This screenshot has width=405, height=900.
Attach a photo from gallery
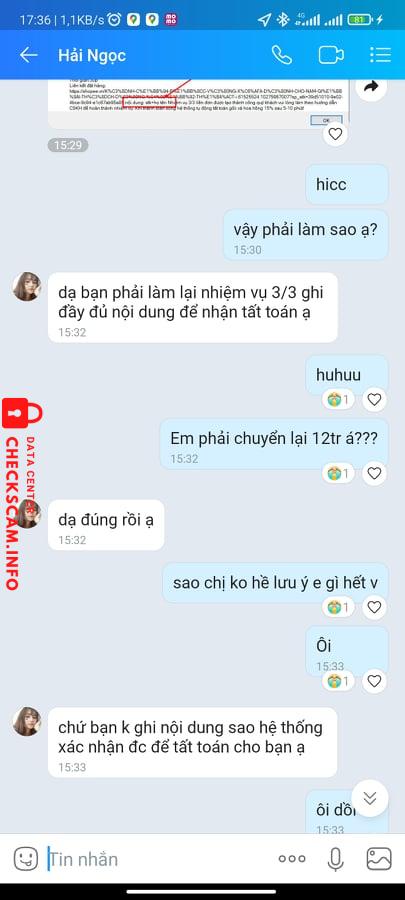pos(379,859)
